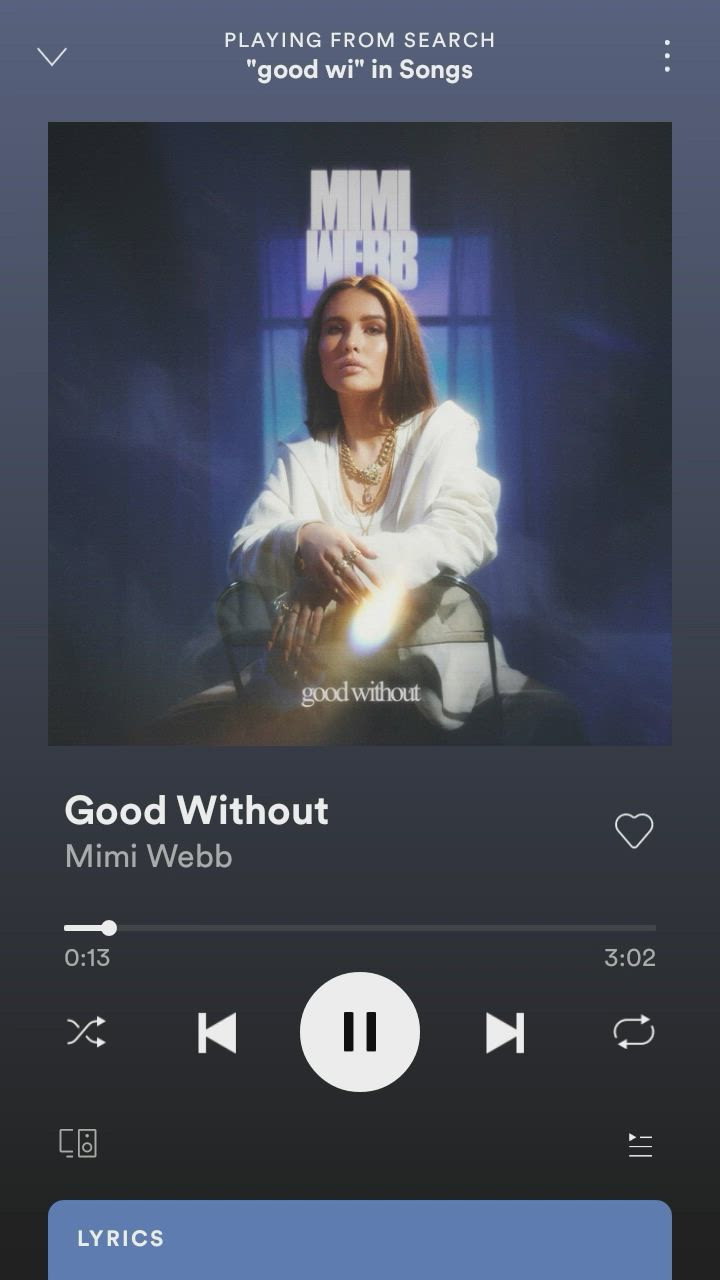
Task: Go back to the previous track
Action: [x=216, y=1032]
